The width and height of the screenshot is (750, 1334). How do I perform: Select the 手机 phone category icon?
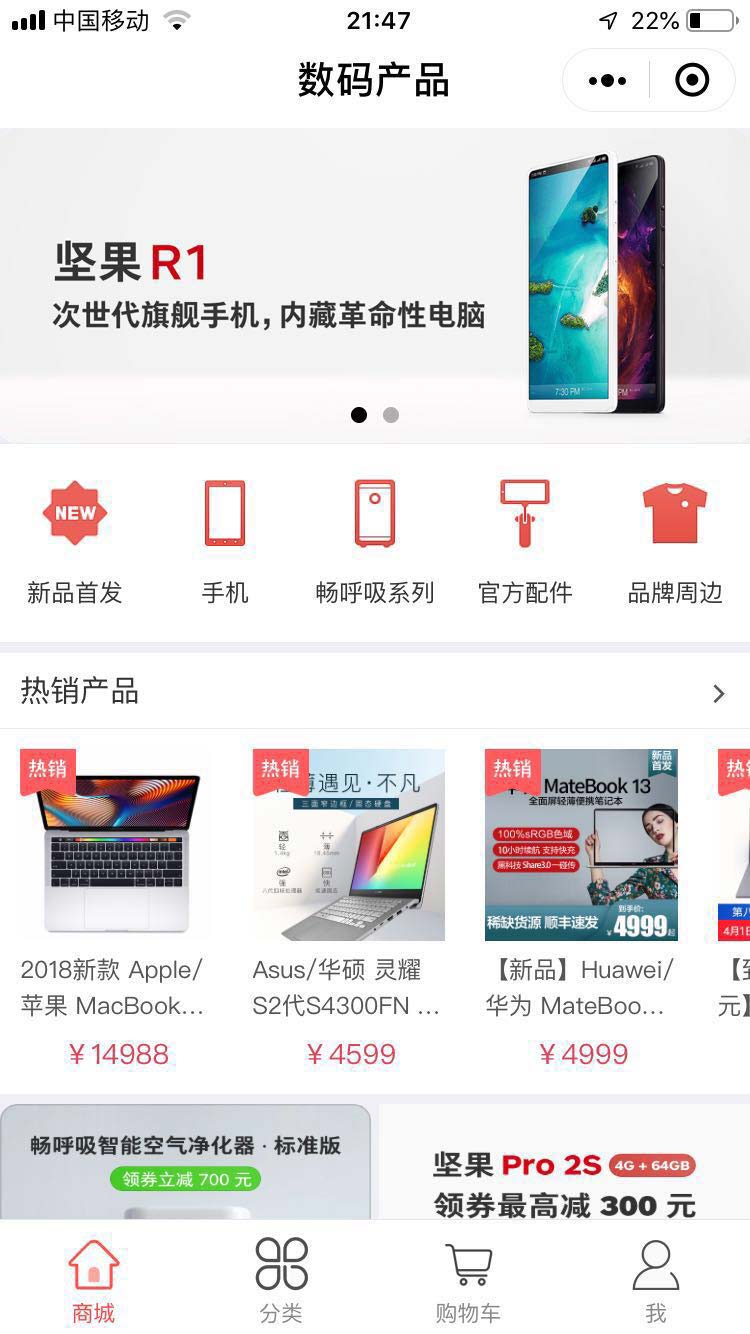pyautogui.click(x=225, y=513)
